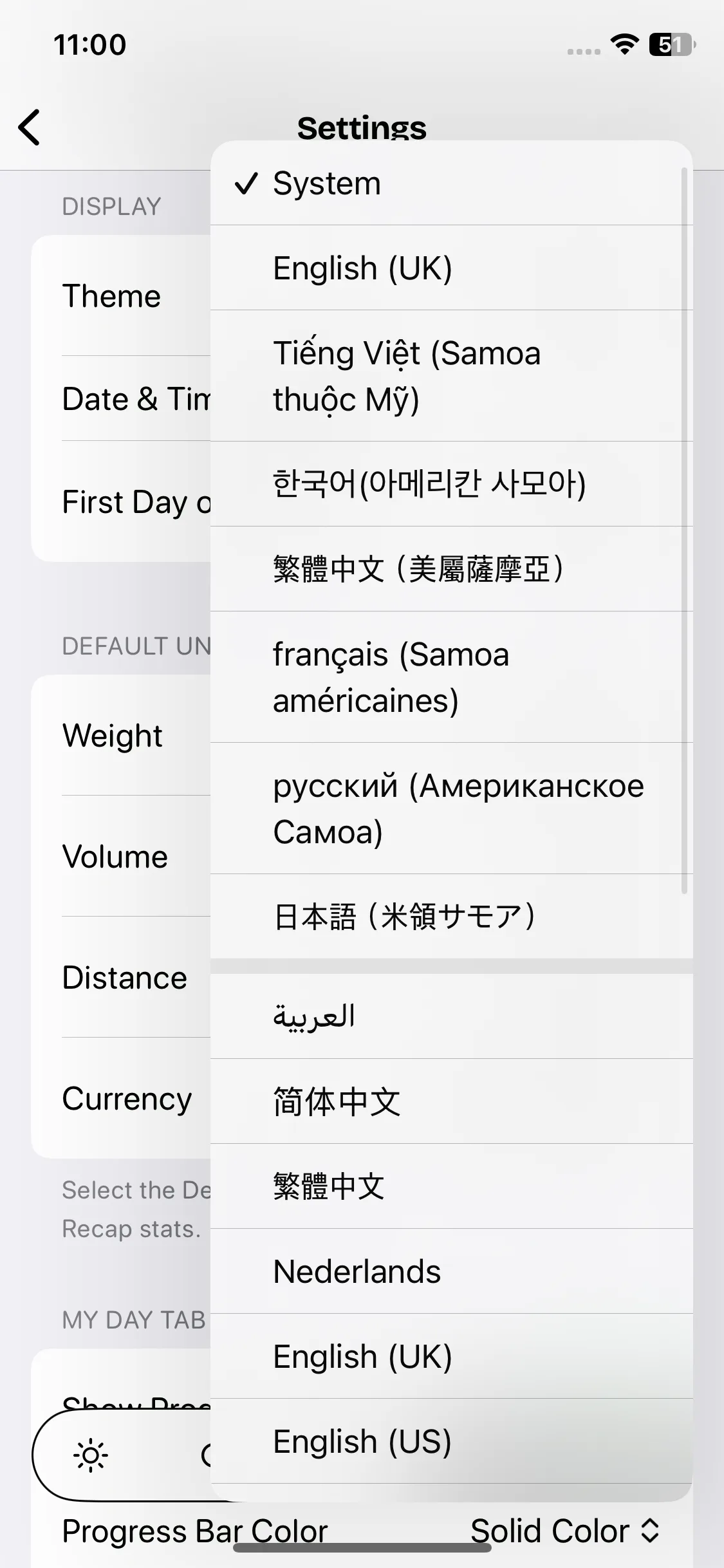Open the Solid Color dropdown
This screenshot has width=724, height=1568.
pyautogui.click(x=566, y=1531)
